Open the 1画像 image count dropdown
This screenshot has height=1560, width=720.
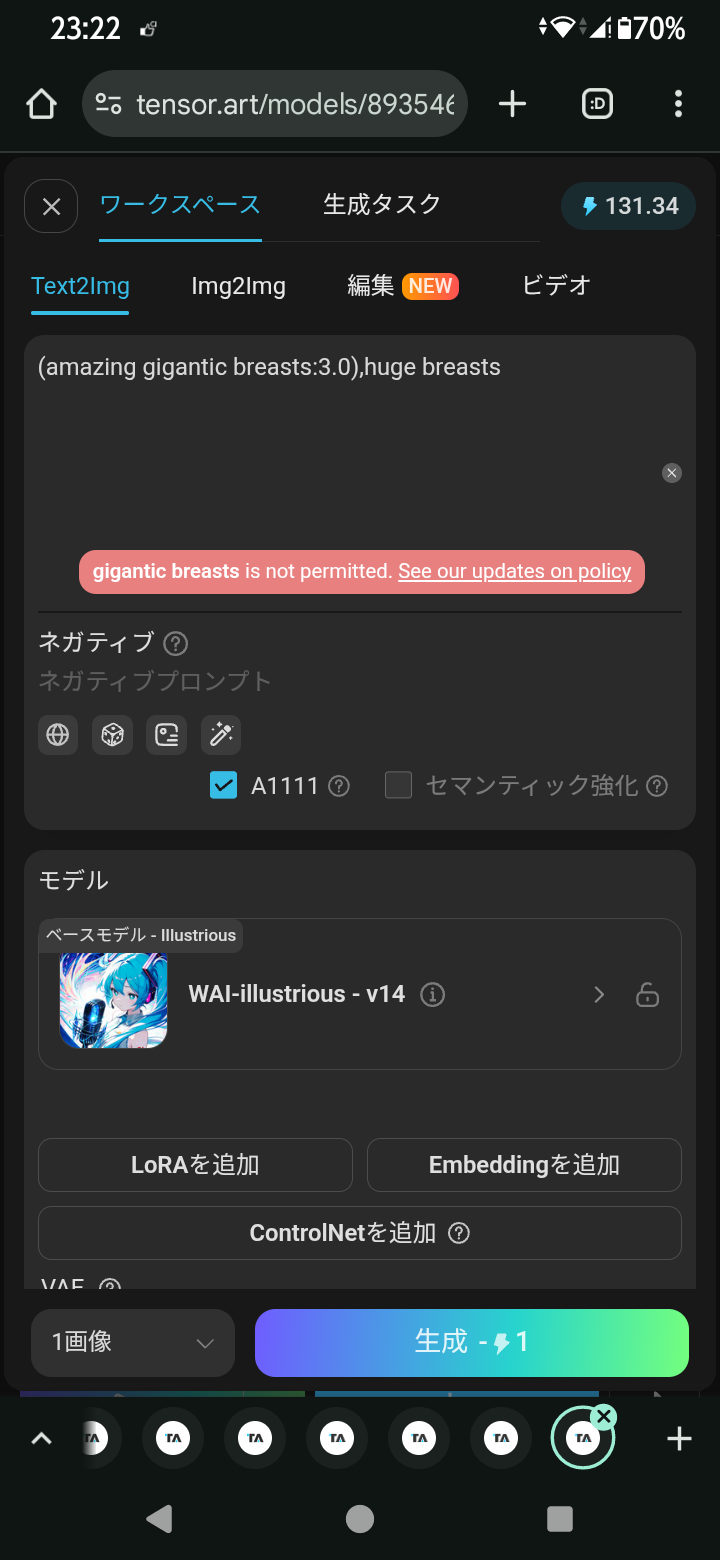(x=133, y=1342)
